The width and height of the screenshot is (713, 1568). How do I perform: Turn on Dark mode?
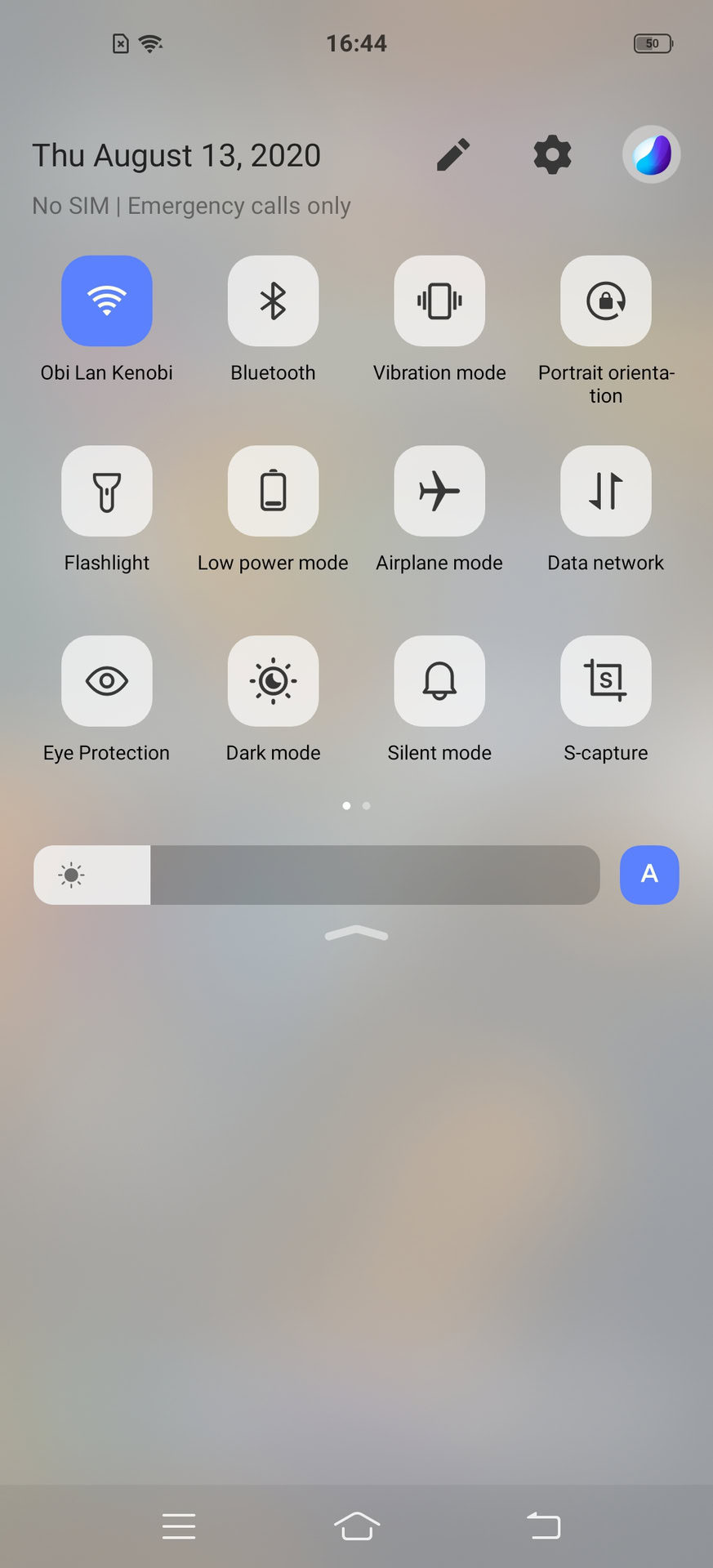coord(273,681)
